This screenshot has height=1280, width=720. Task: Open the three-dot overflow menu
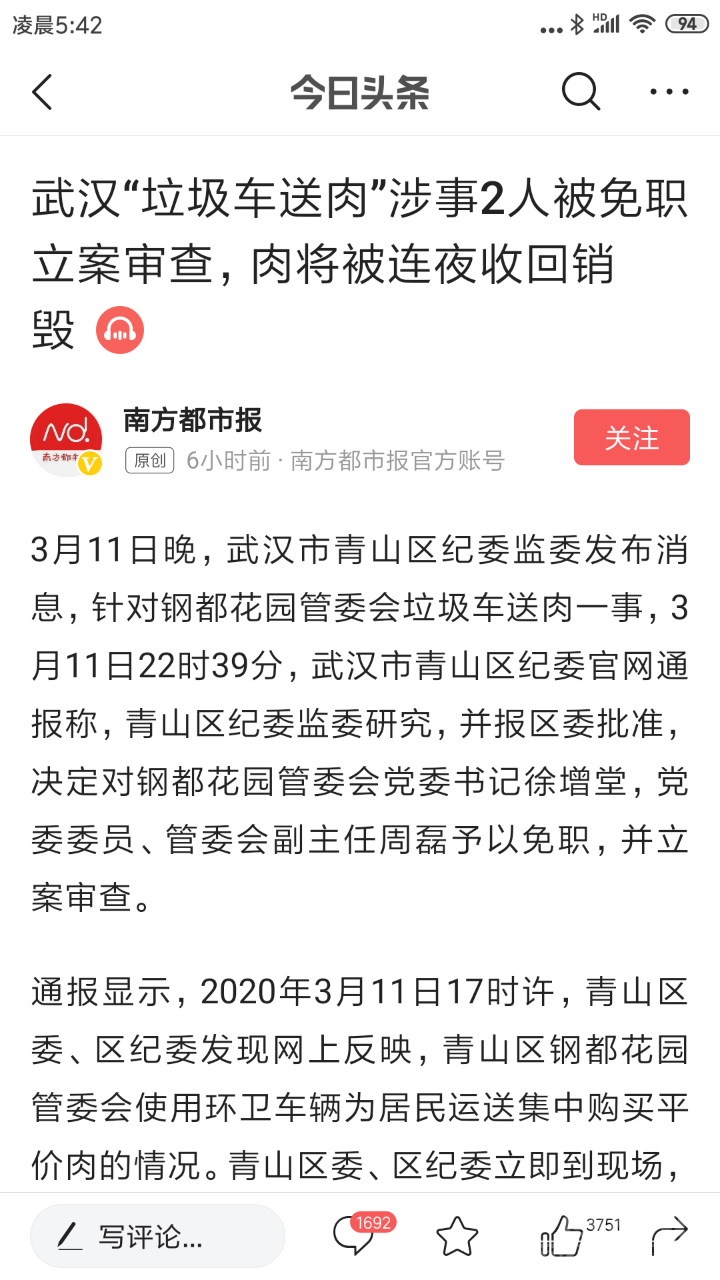669,92
